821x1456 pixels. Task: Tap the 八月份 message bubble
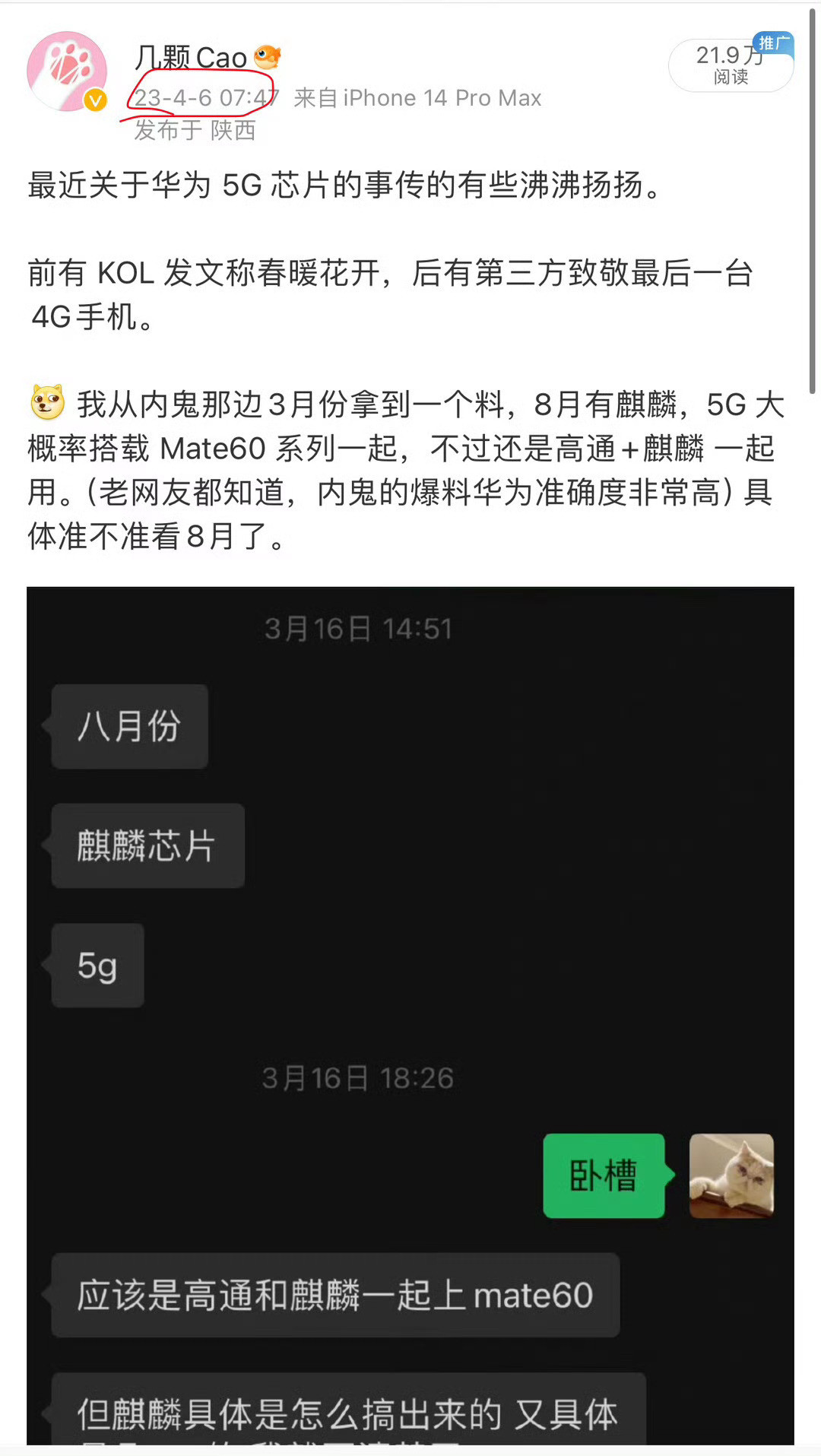tap(128, 726)
